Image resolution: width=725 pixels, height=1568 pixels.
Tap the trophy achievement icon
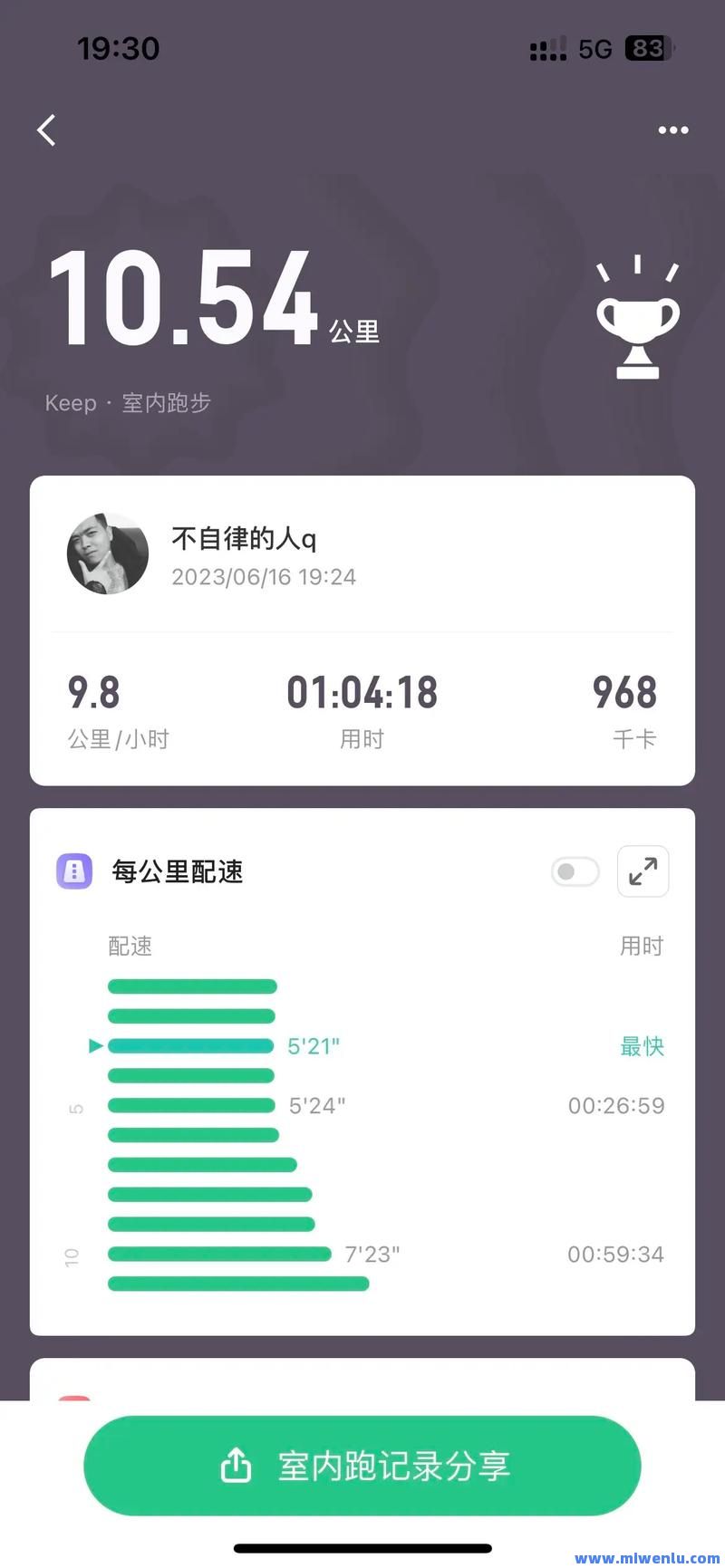tap(637, 317)
